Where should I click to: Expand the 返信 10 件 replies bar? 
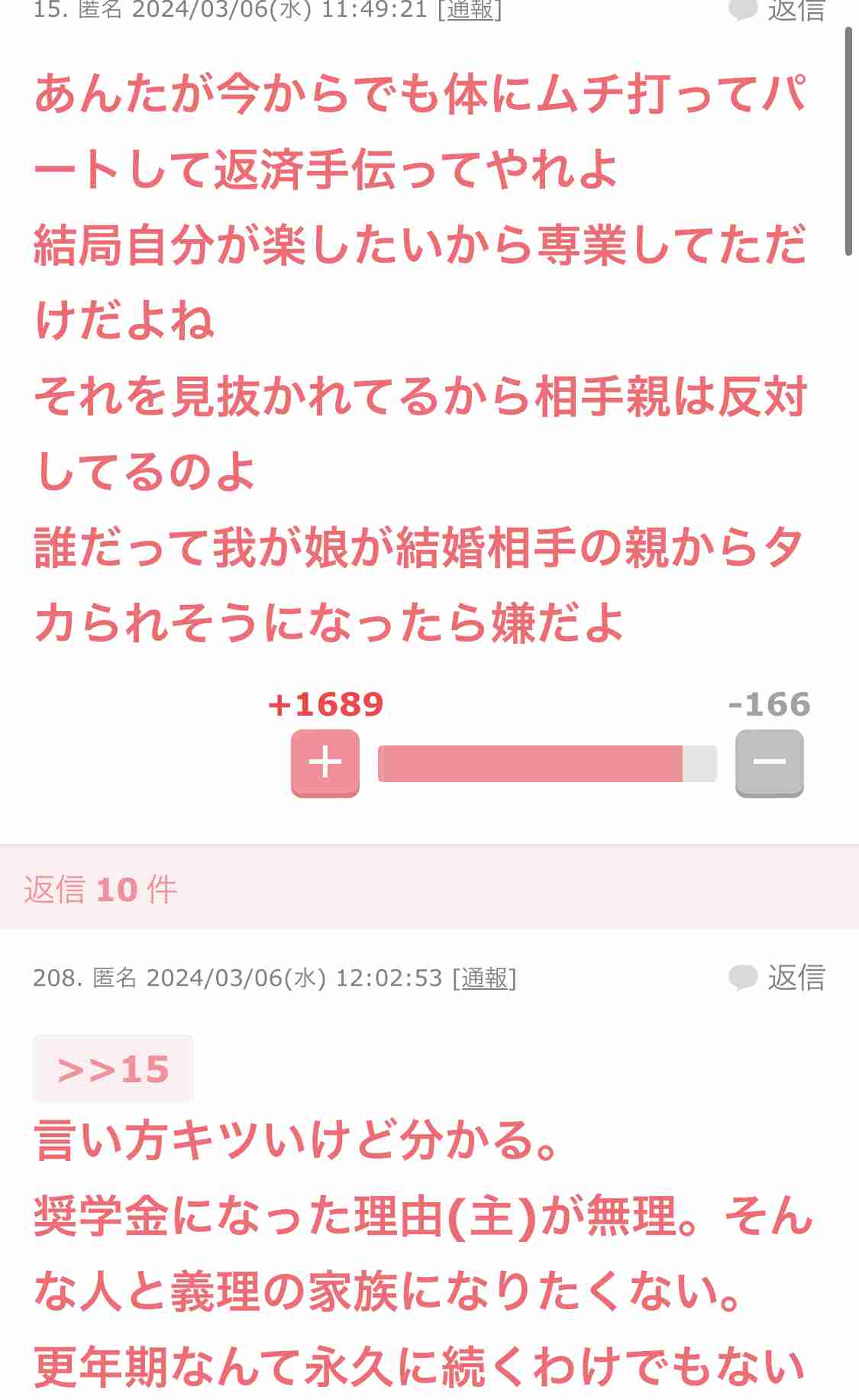point(100,890)
